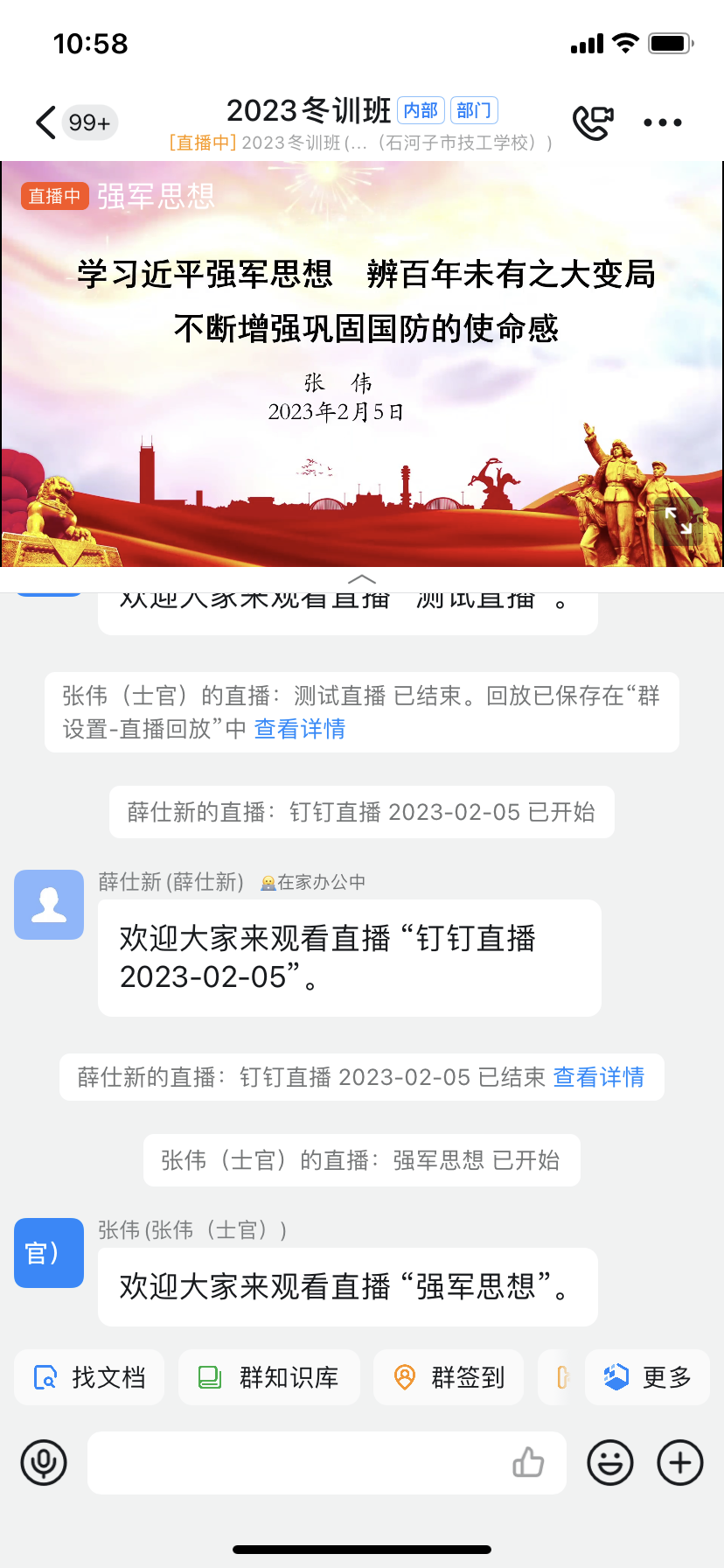Viewport: 724px width, 1568px height.
Task: Collapse the live video panel
Action: tap(362, 579)
